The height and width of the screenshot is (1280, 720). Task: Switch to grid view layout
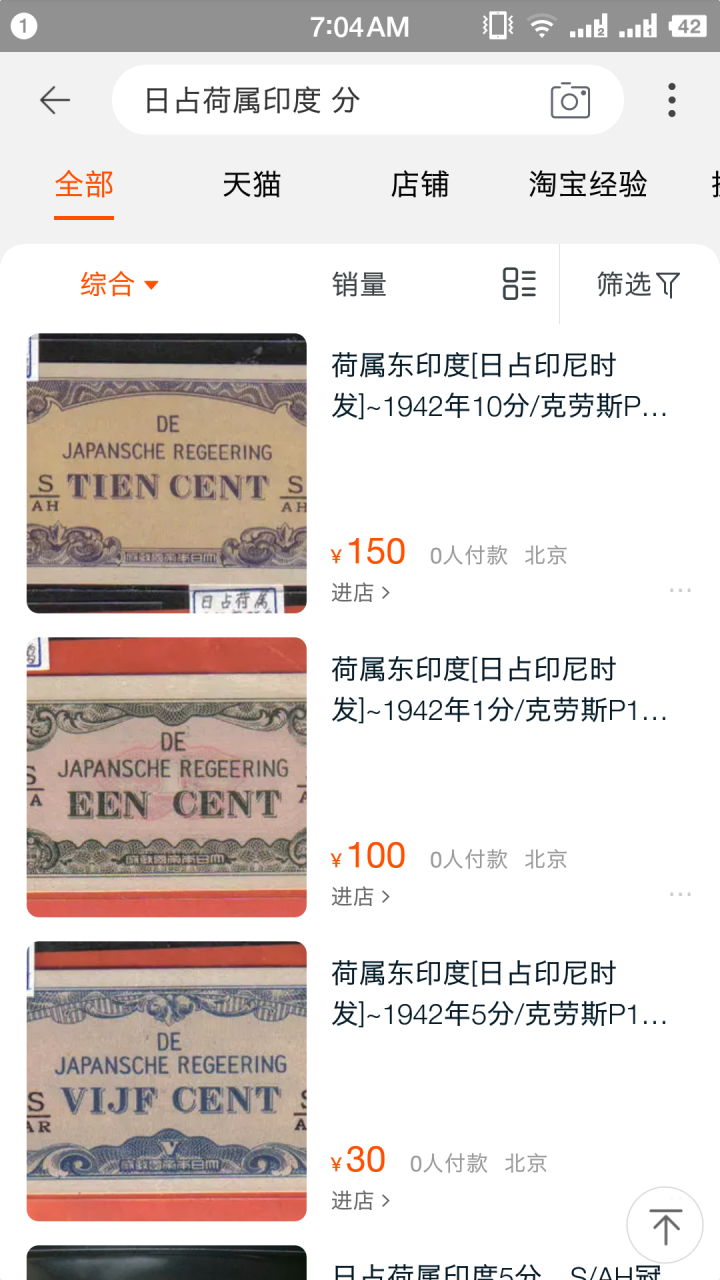click(x=519, y=284)
